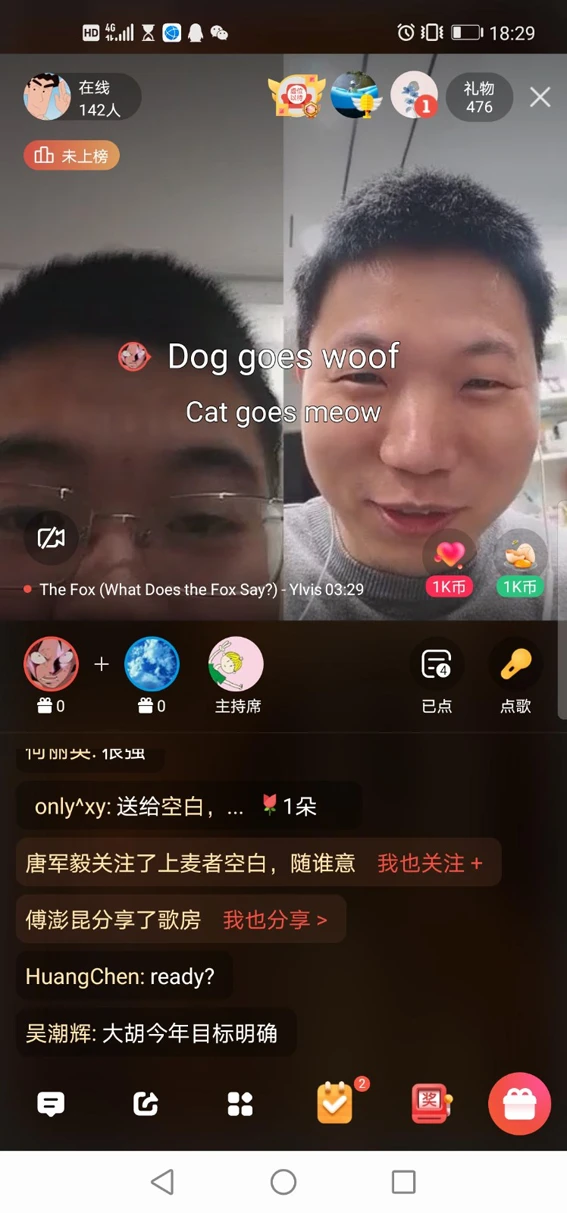The height and width of the screenshot is (1213, 567).
Task: Open the chat message input icon
Action: pos(51,1104)
